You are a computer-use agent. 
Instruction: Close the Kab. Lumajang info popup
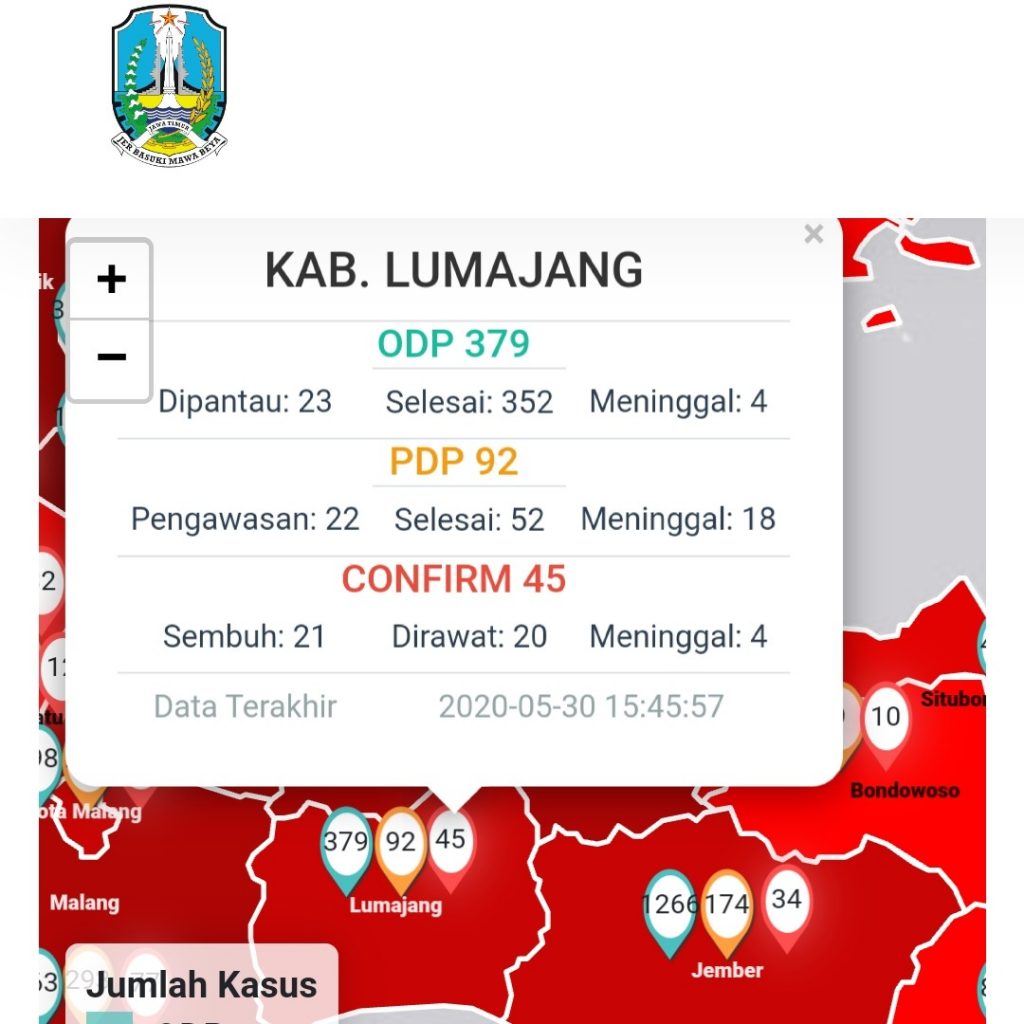click(813, 235)
